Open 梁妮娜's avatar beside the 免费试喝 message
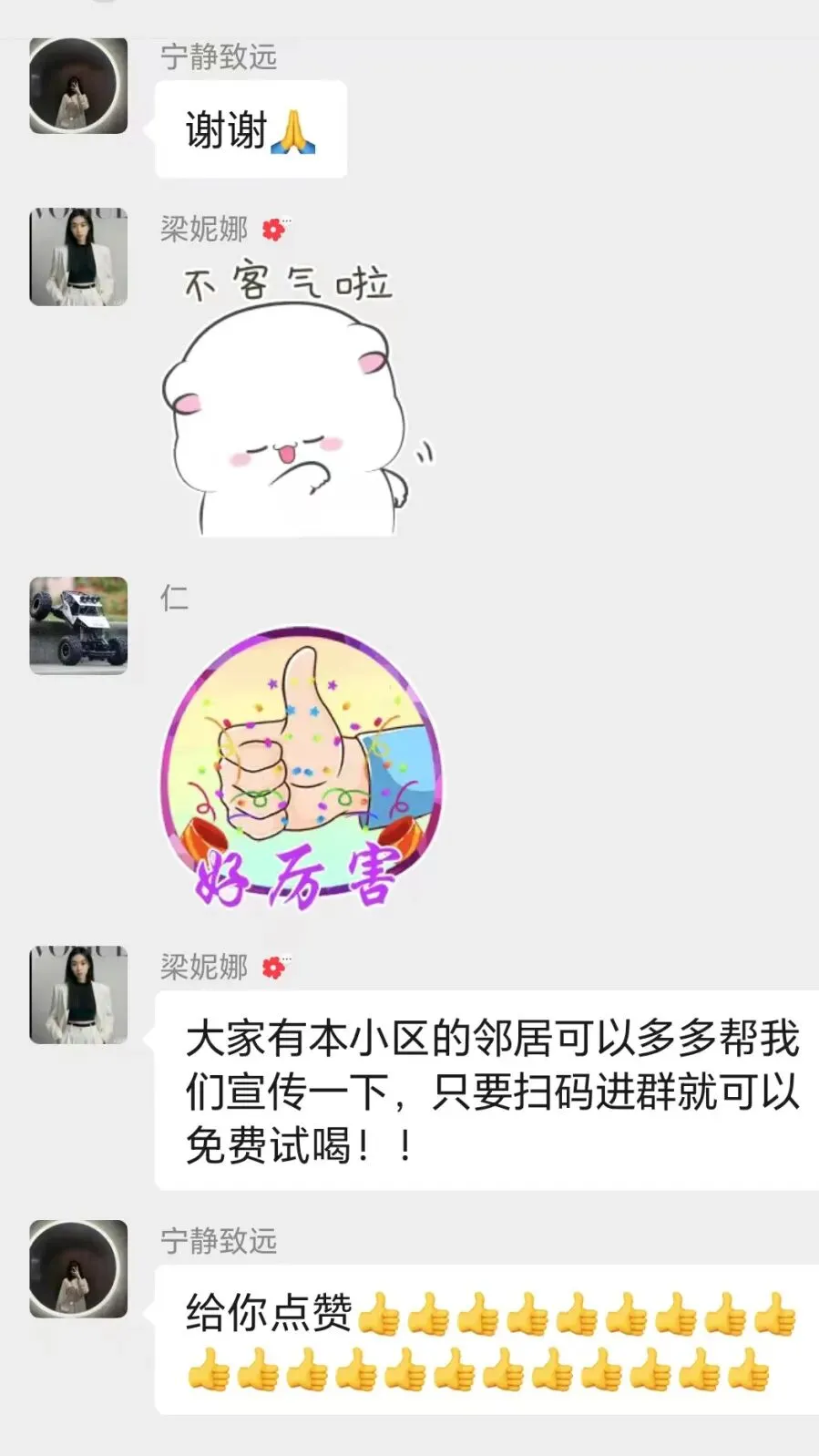 [x=78, y=995]
